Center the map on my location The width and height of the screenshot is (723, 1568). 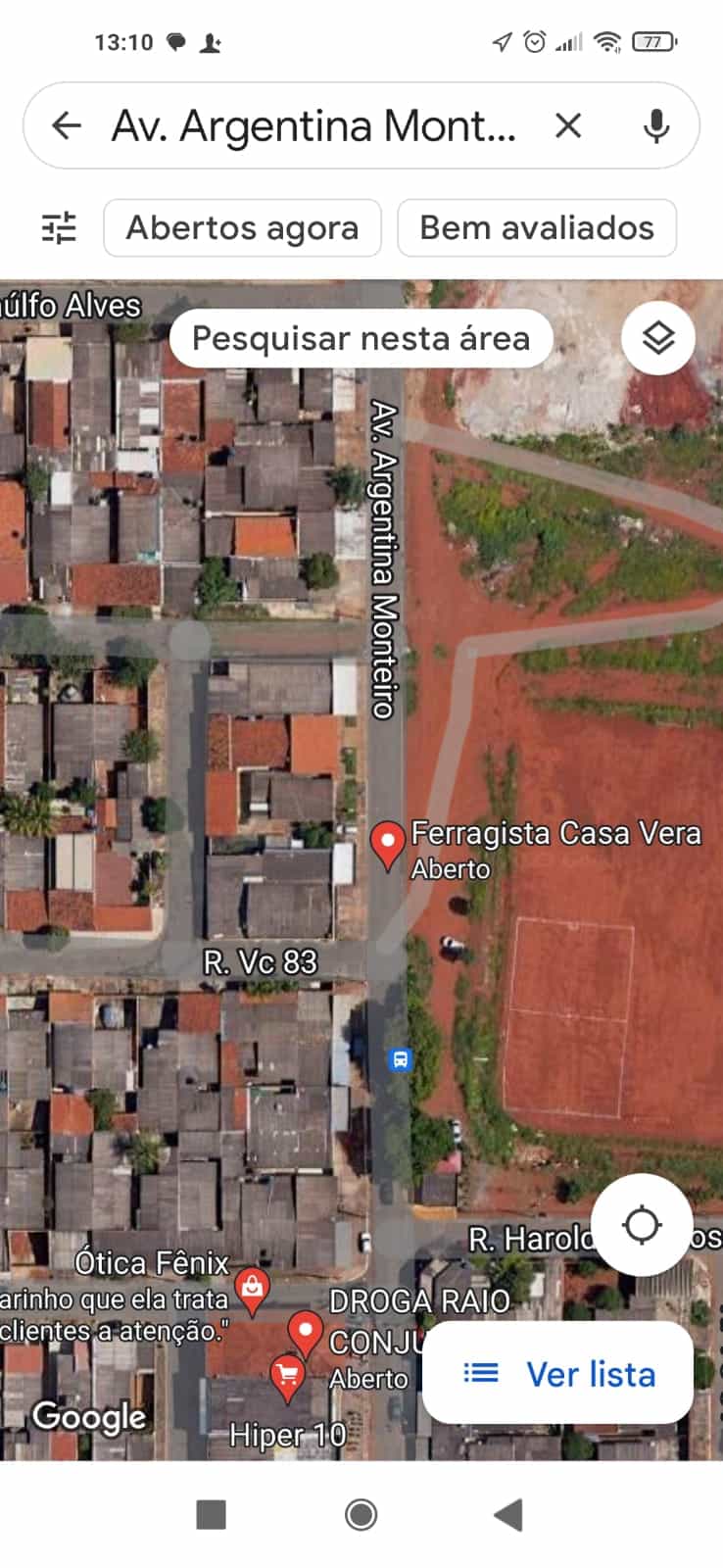[x=642, y=1225]
